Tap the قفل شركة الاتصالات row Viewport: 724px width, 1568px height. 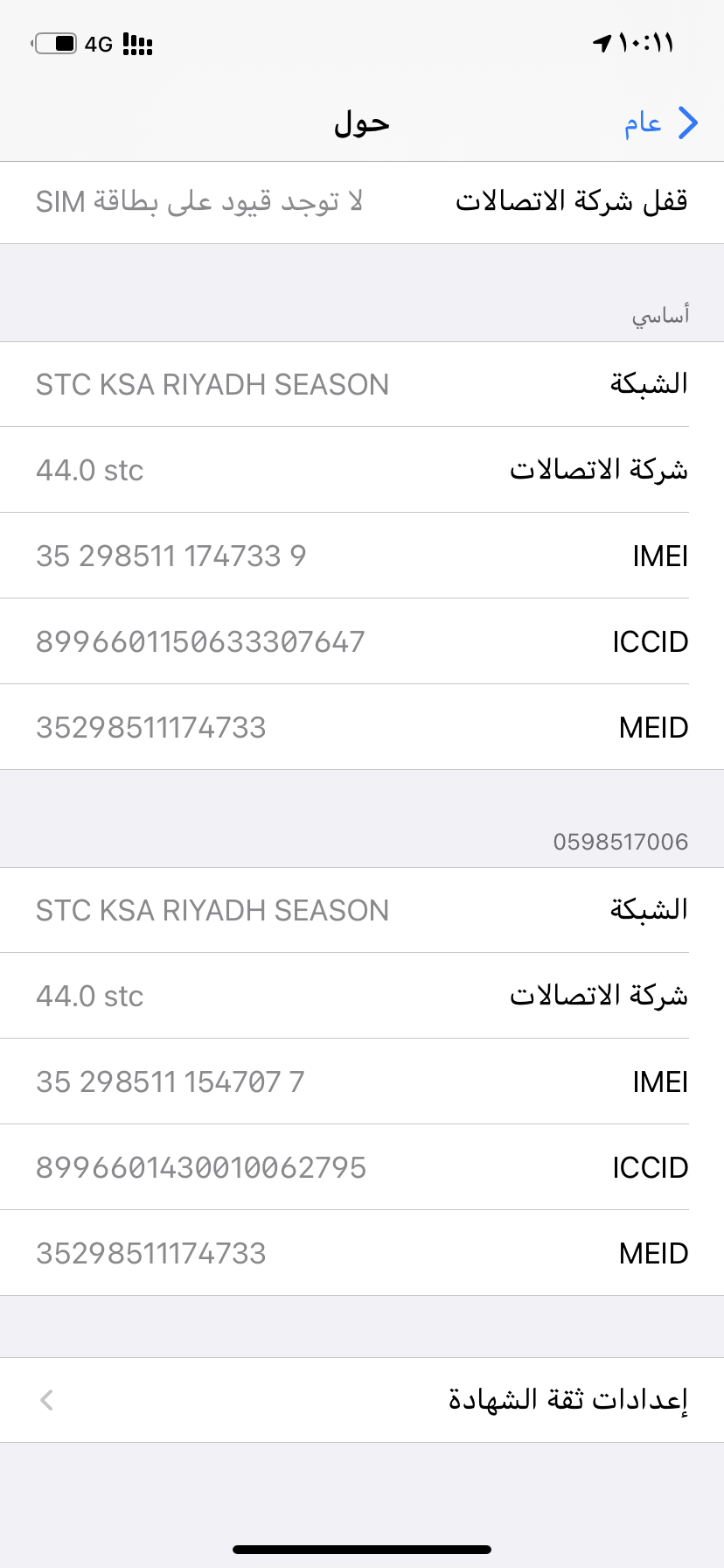[x=362, y=202]
